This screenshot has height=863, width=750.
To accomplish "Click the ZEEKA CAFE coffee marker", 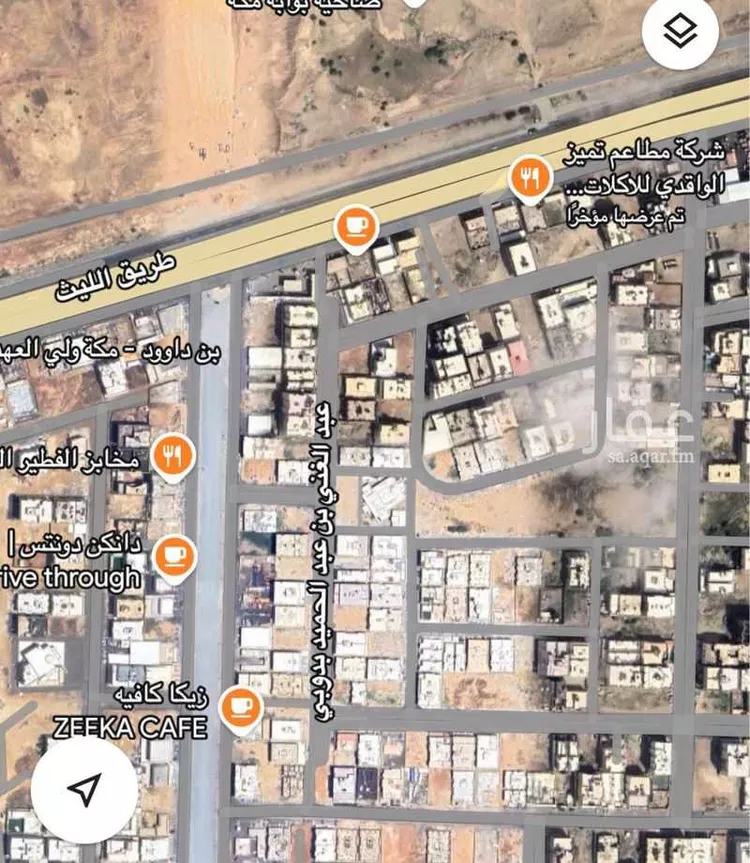I will point(240,707).
